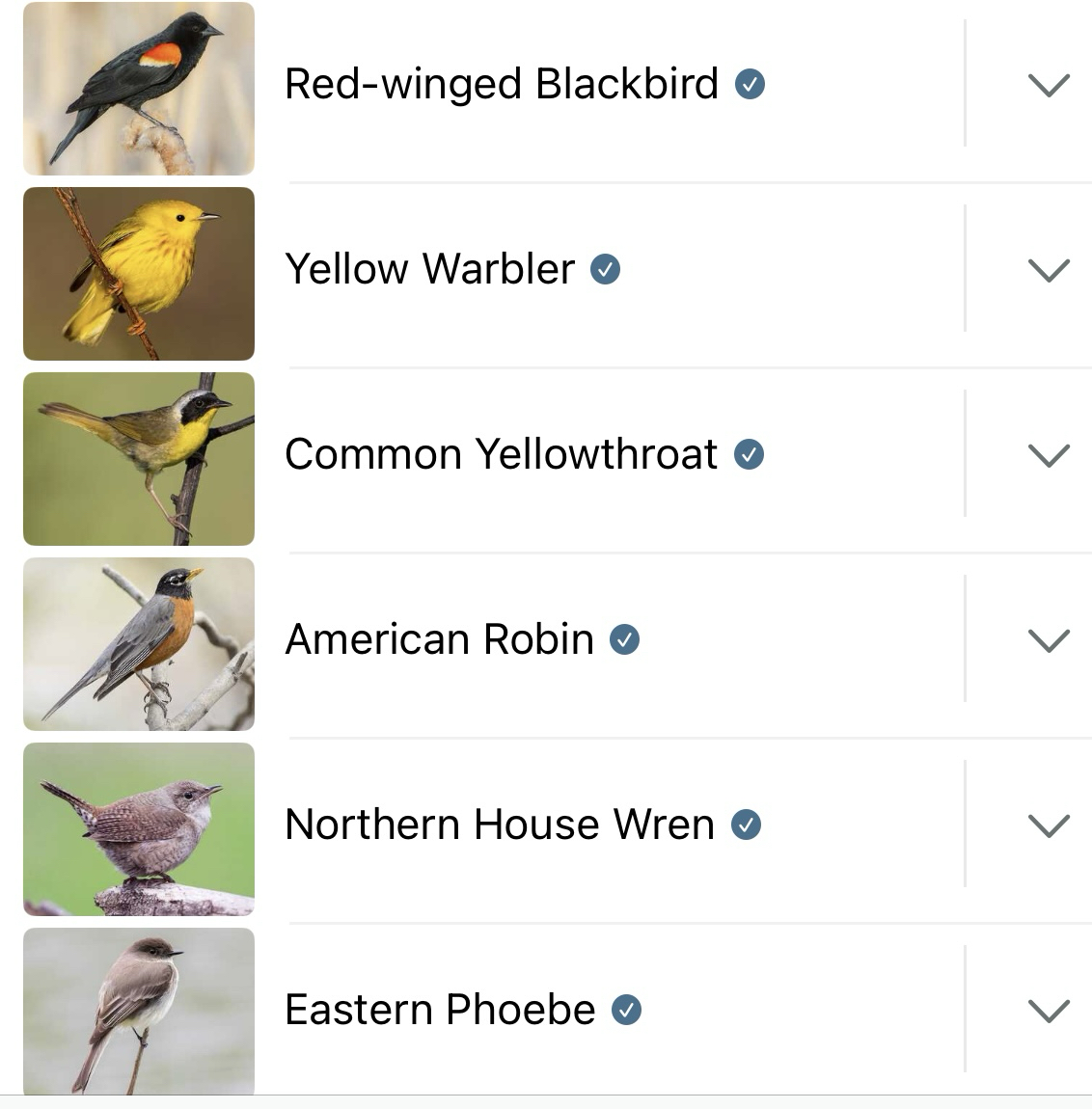Expand the chevron beside Red-winged Blackbird
The image size is (1092, 1109).
pyautogui.click(x=1049, y=85)
